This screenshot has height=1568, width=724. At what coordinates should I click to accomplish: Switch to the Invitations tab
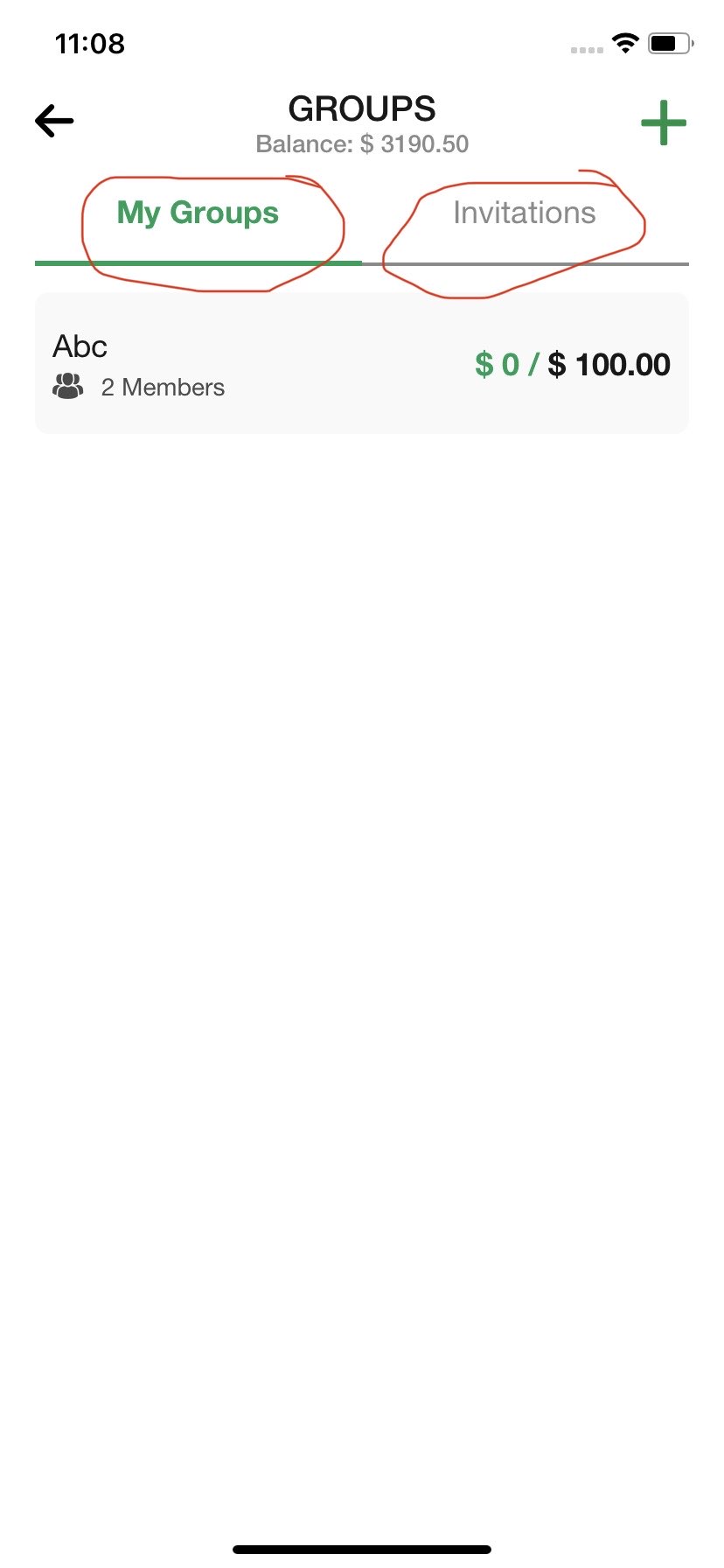click(x=525, y=213)
